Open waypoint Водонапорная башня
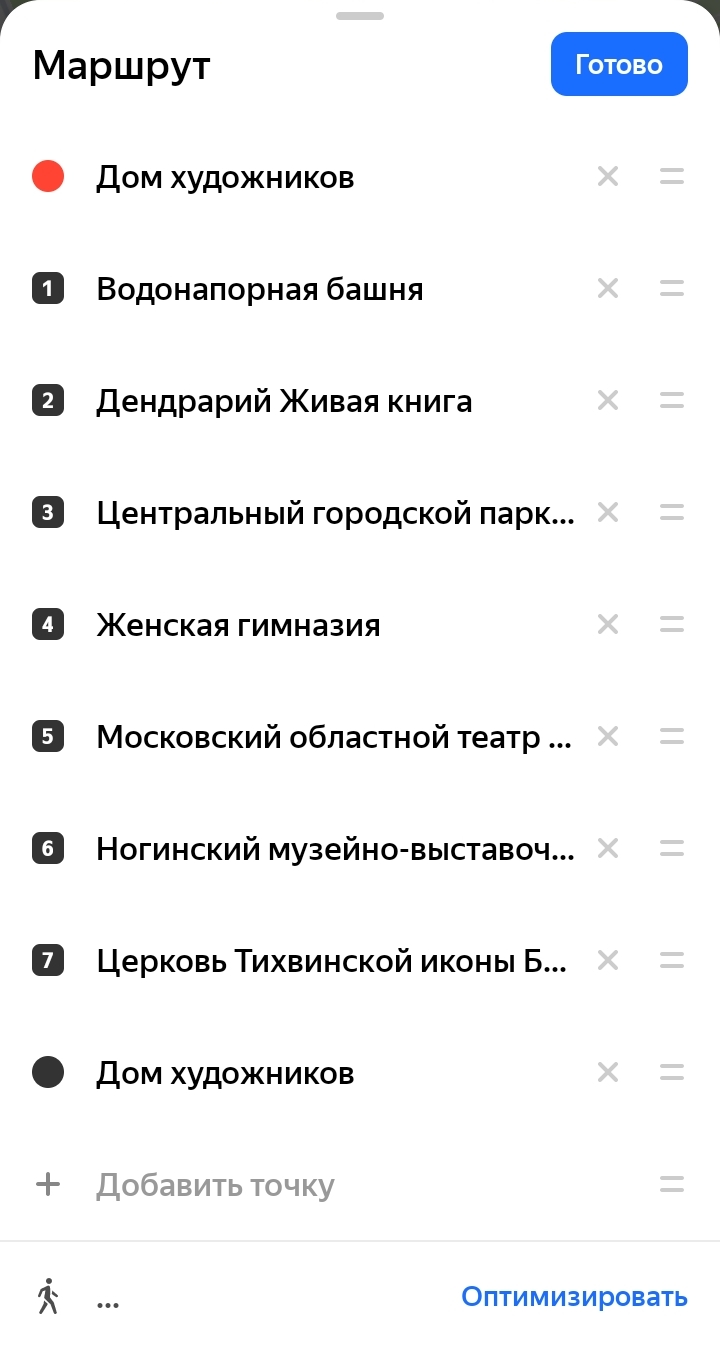Screen dimensions: 720x1362 [x=260, y=290]
